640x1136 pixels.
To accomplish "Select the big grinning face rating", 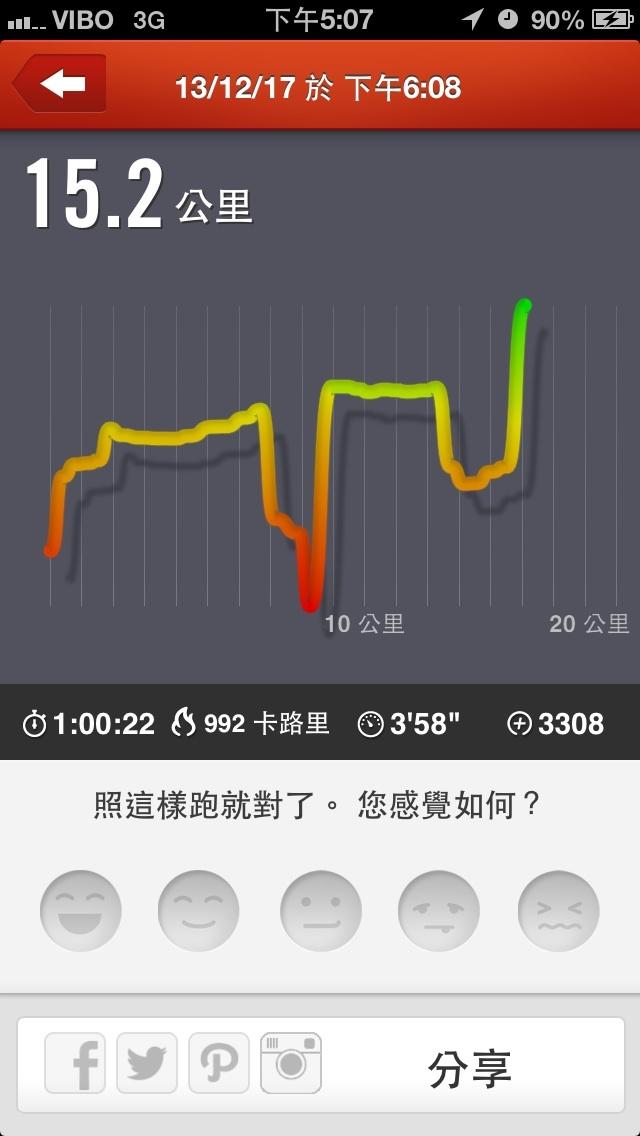I will coord(81,910).
